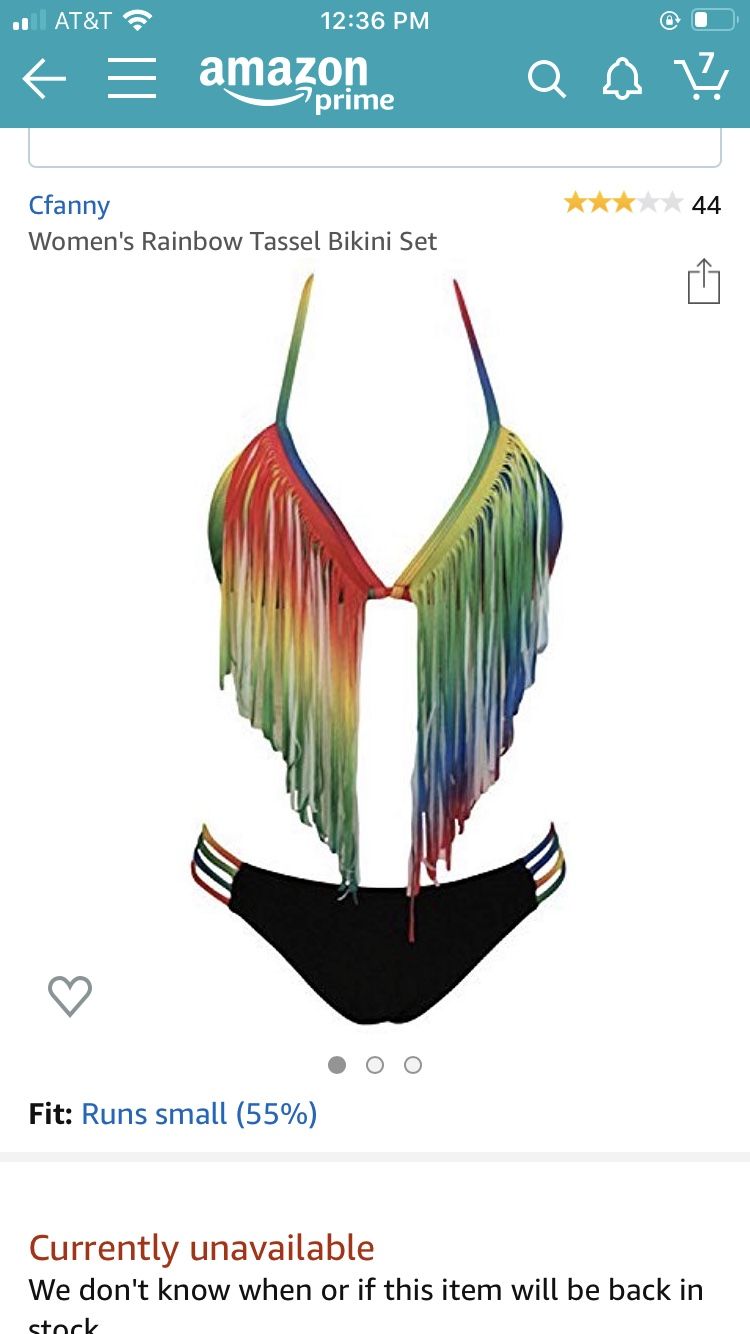Tap the back arrow to return
This screenshot has width=750, height=1334.
coord(43,78)
